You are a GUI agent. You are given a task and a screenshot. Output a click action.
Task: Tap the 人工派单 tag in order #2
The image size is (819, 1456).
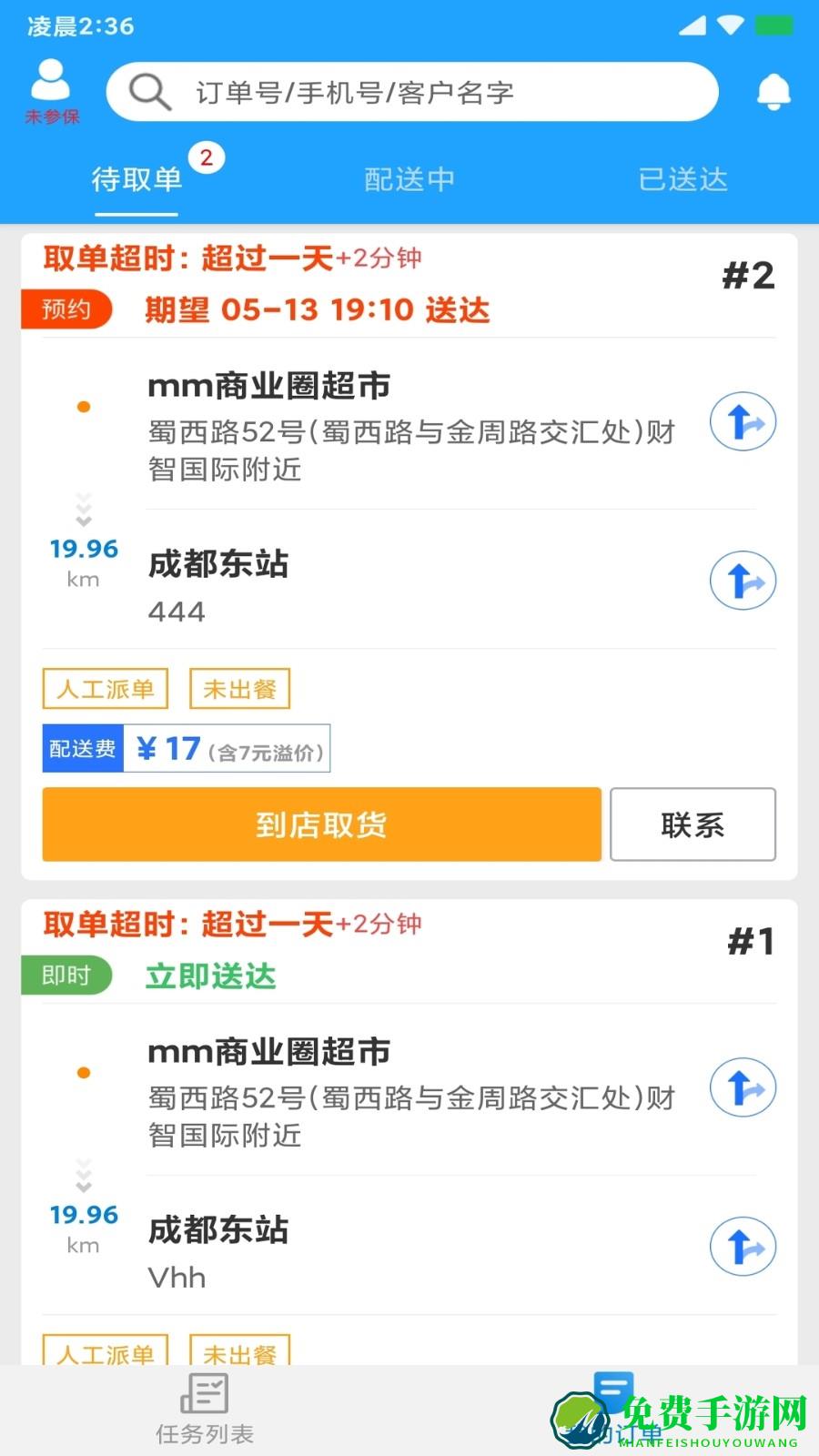coord(105,689)
